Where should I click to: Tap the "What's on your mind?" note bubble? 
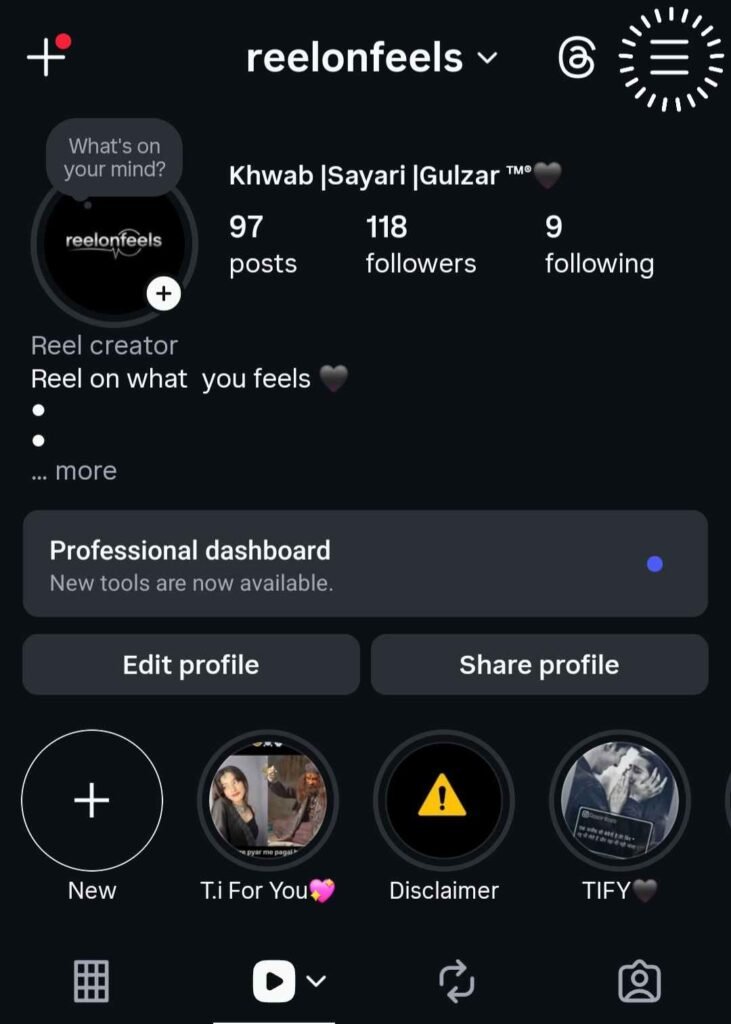coord(115,158)
